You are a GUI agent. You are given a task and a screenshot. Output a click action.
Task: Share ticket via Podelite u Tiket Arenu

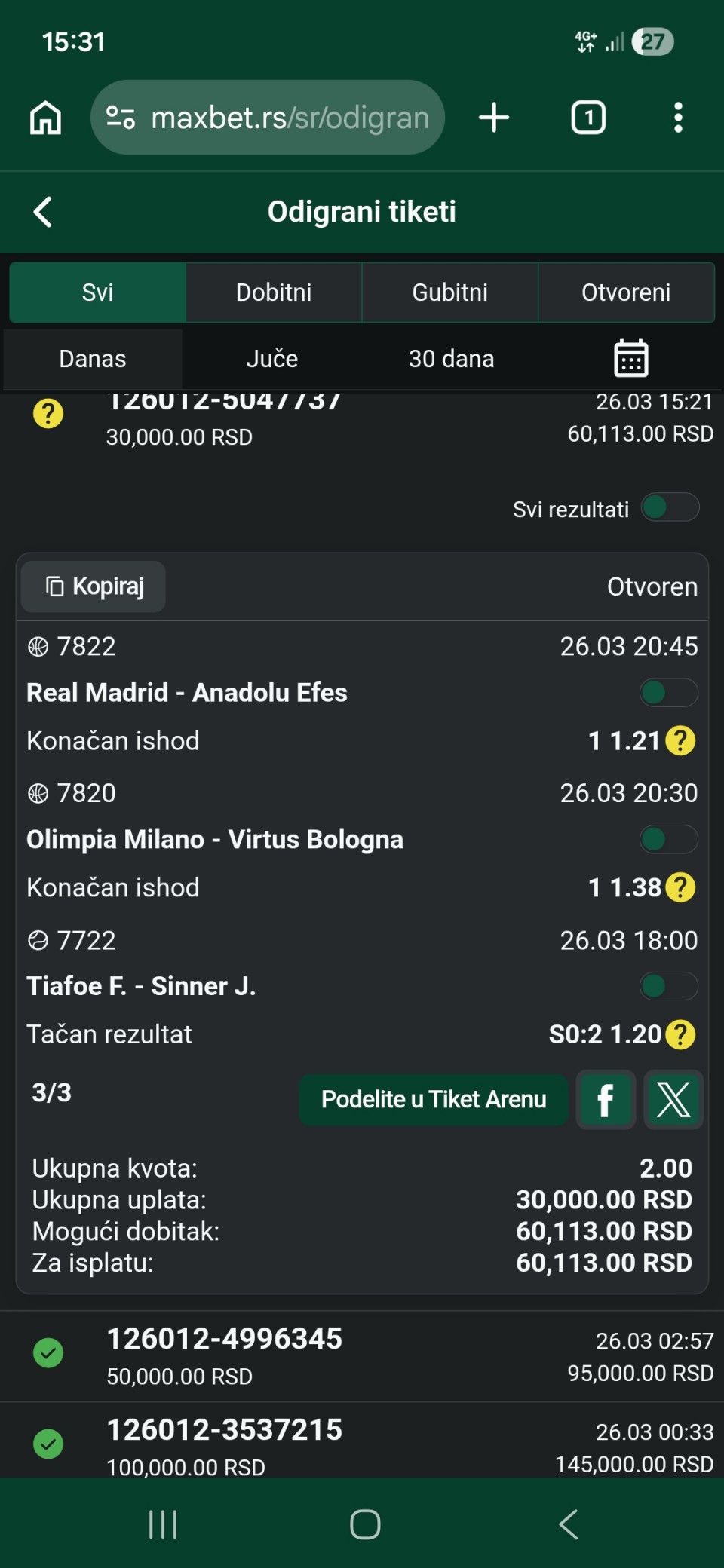[434, 1100]
